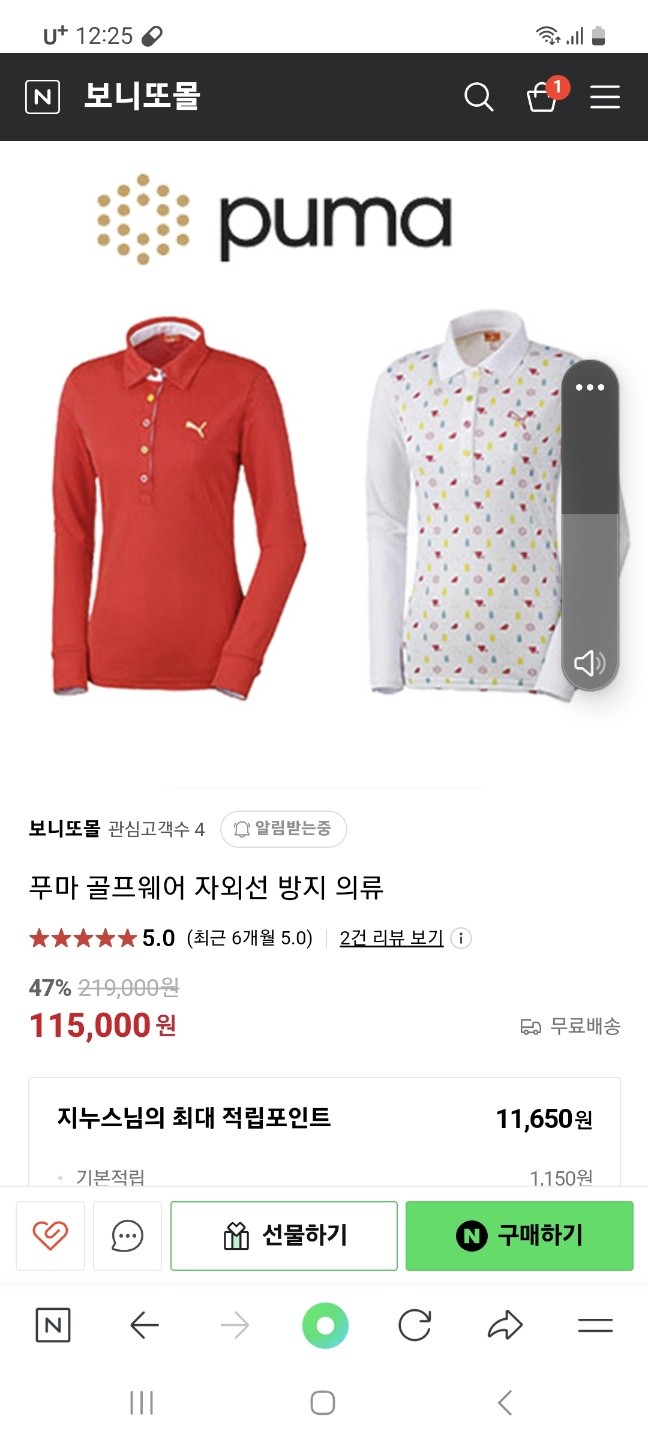648x1440 pixels.
Task: Open search in 보니또몰 store
Action: point(479,97)
